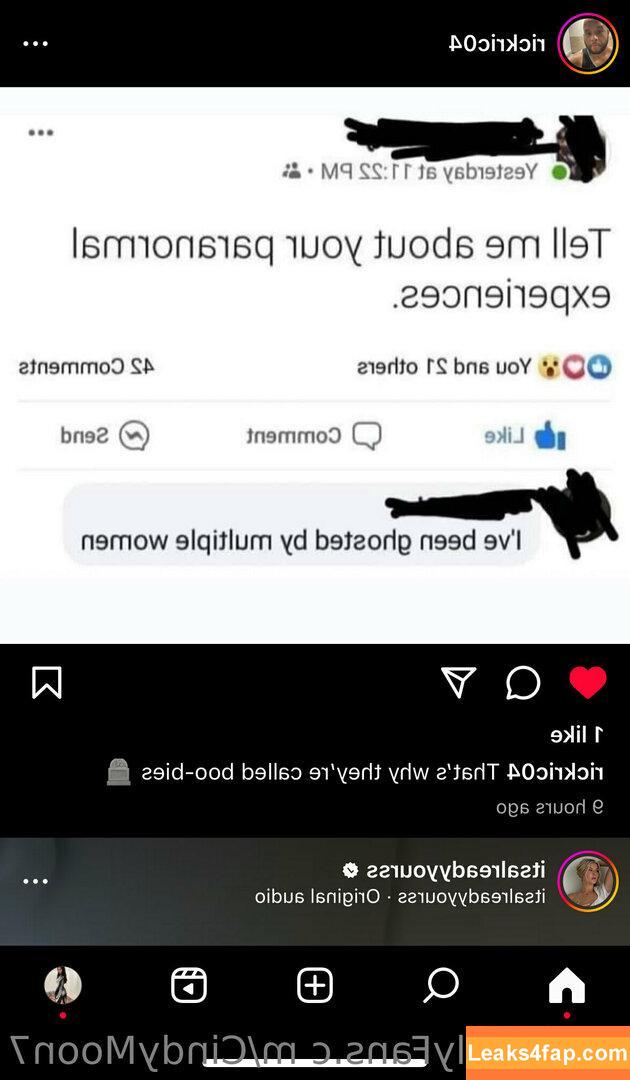Unlike rickric04's post with the red heart
630x1080 pixels.
tap(587, 683)
